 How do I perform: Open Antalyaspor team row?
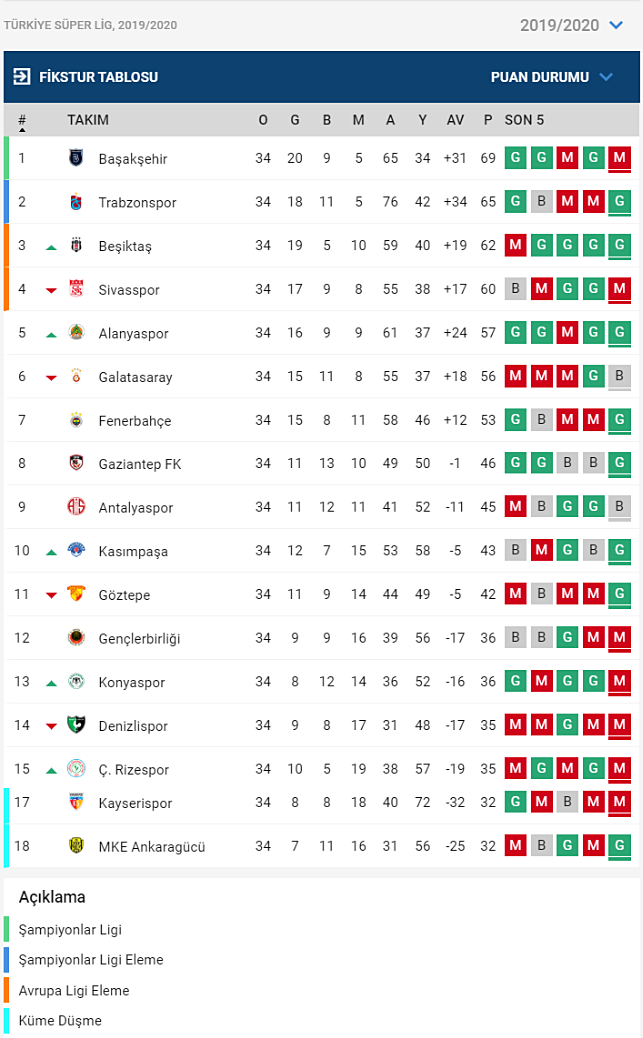[135, 508]
